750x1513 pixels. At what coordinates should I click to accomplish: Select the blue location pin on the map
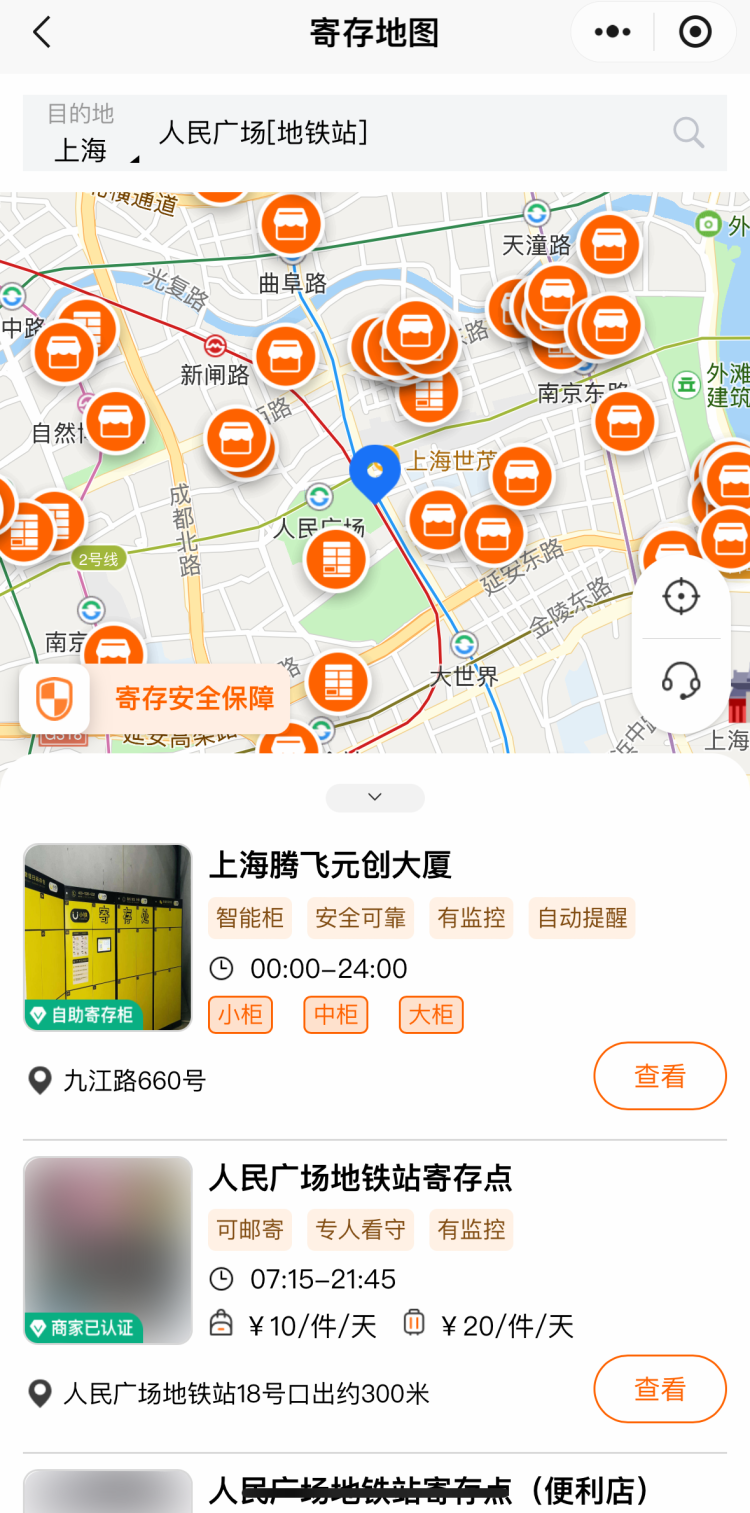pyautogui.click(x=375, y=473)
